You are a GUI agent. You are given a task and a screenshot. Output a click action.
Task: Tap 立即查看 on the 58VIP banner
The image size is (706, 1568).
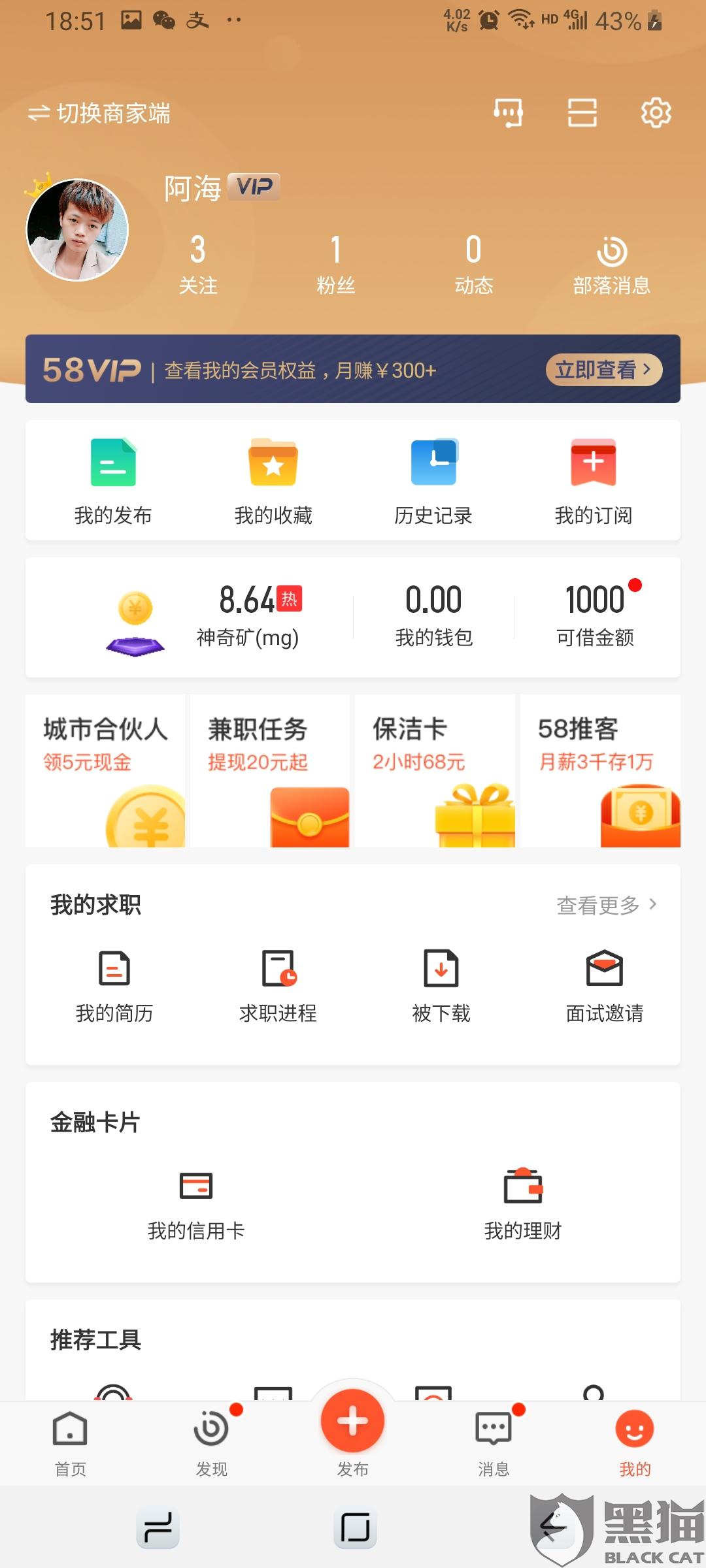604,370
